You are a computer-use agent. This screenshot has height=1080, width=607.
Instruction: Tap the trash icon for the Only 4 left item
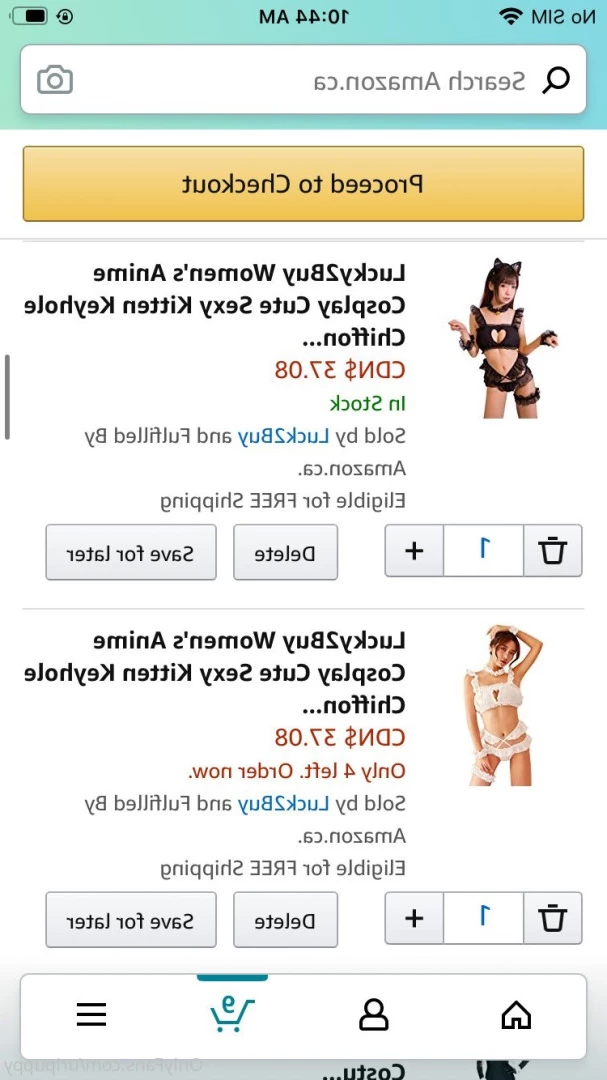click(x=553, y=918)
